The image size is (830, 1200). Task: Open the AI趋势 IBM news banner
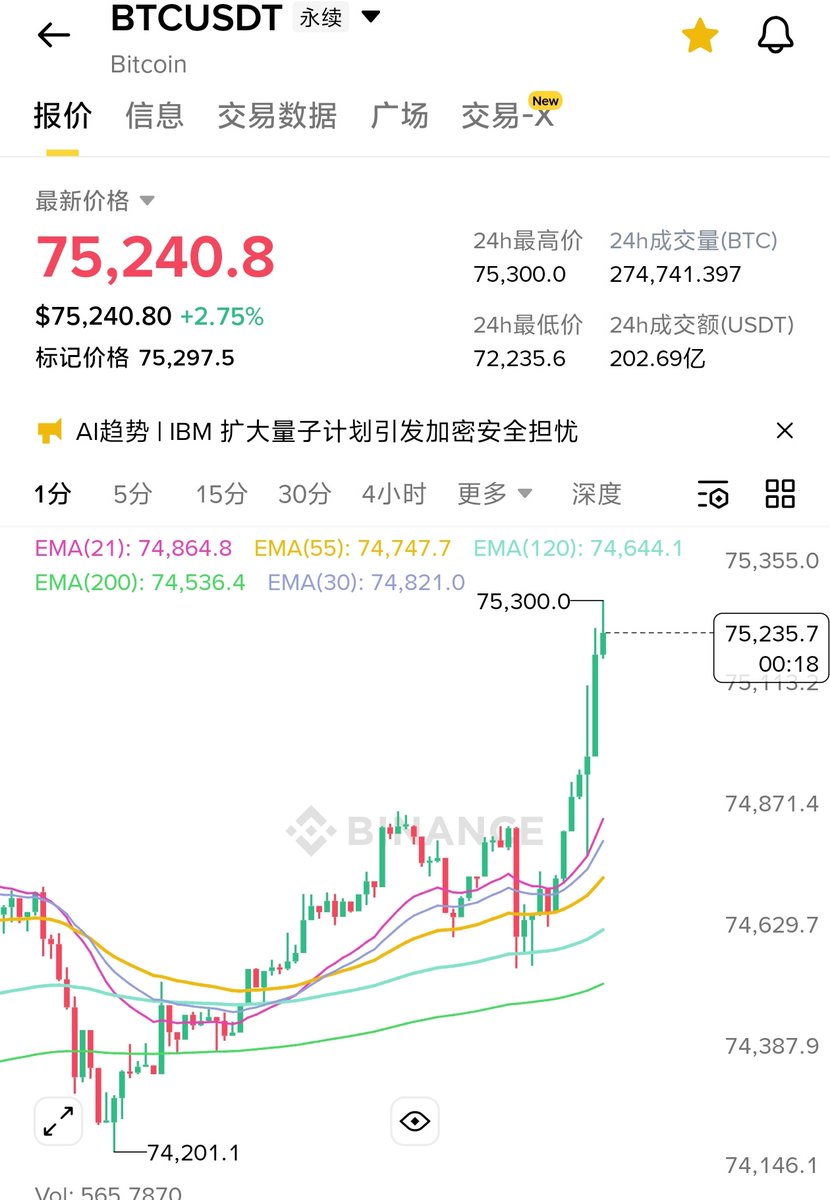[327, 431]
